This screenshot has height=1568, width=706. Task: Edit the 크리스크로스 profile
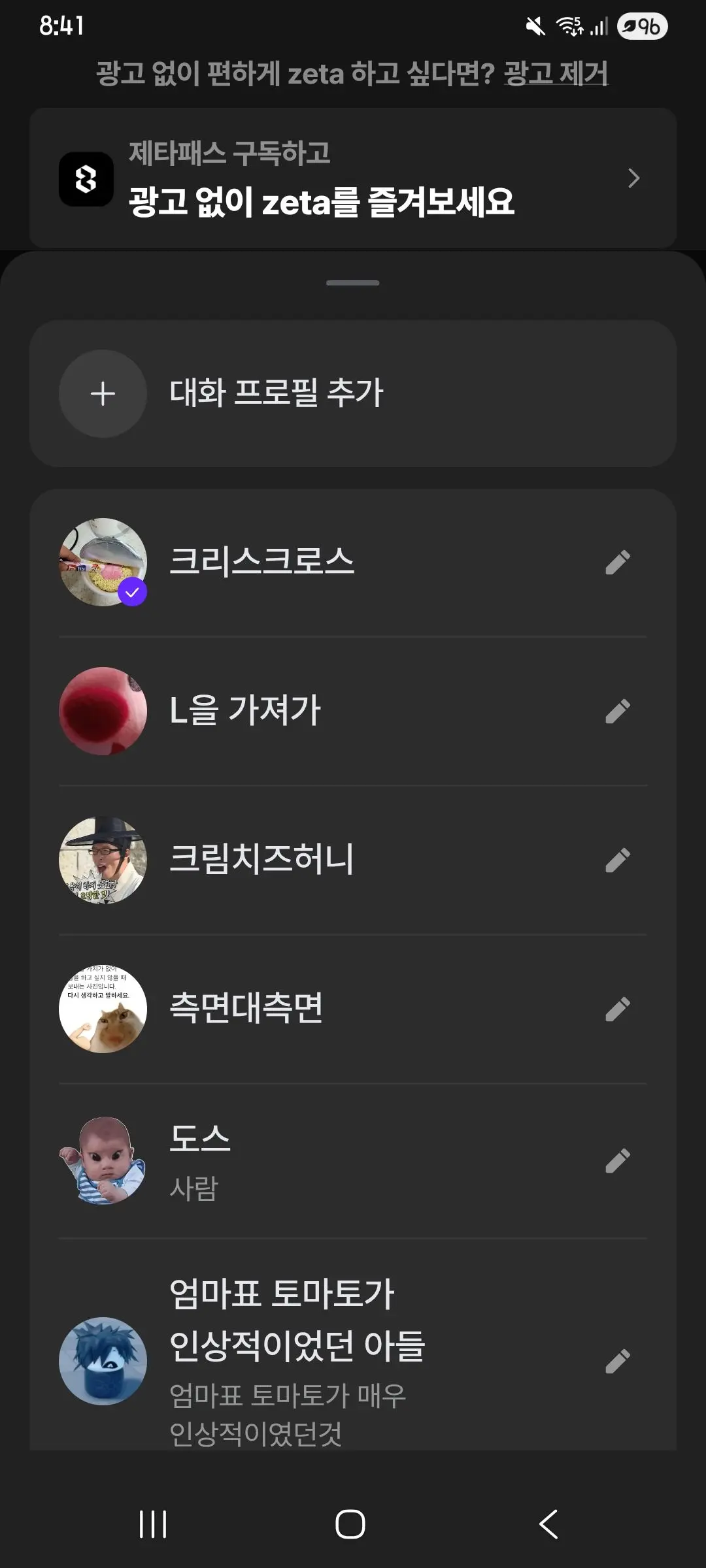point(618,563)
